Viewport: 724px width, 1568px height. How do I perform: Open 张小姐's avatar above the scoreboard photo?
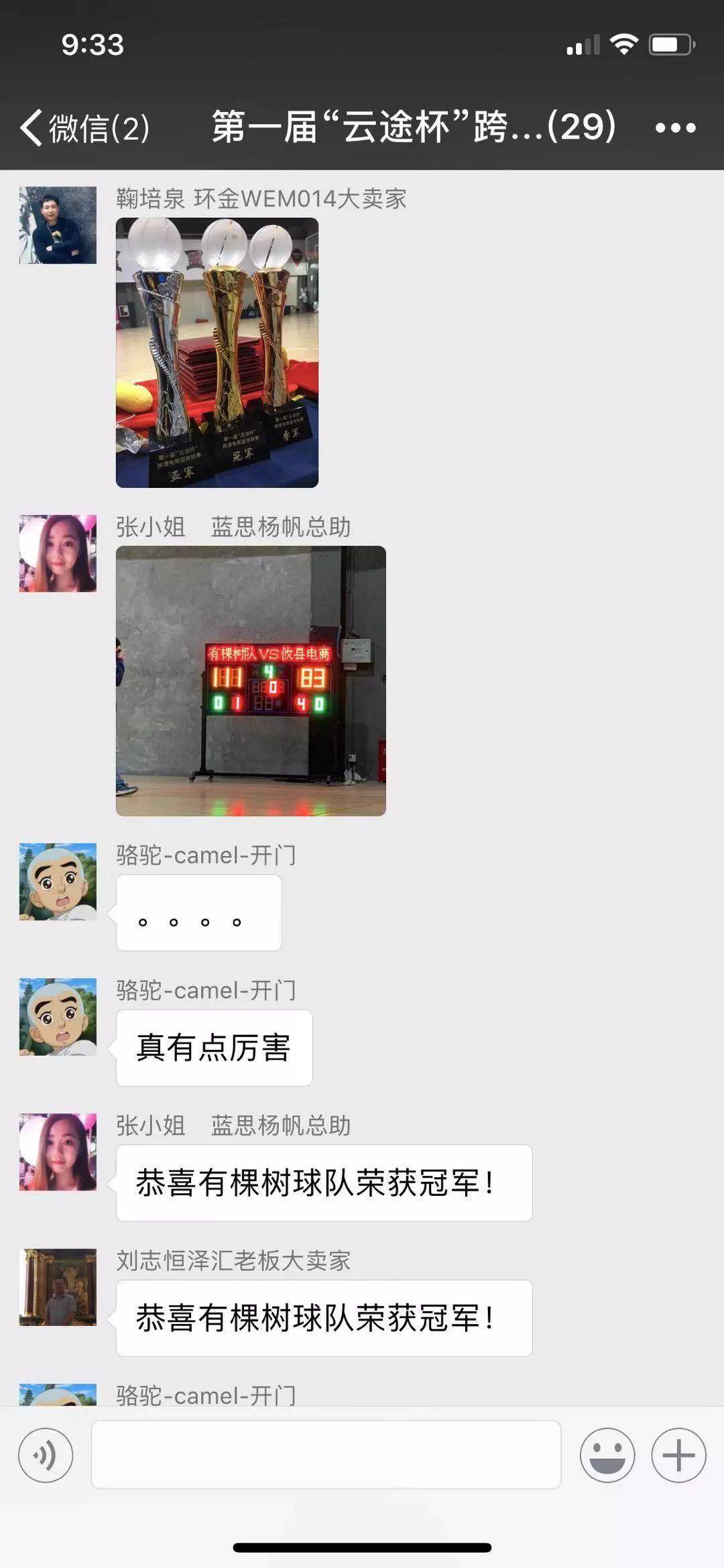pyautogui.click(x=58, y=554)
